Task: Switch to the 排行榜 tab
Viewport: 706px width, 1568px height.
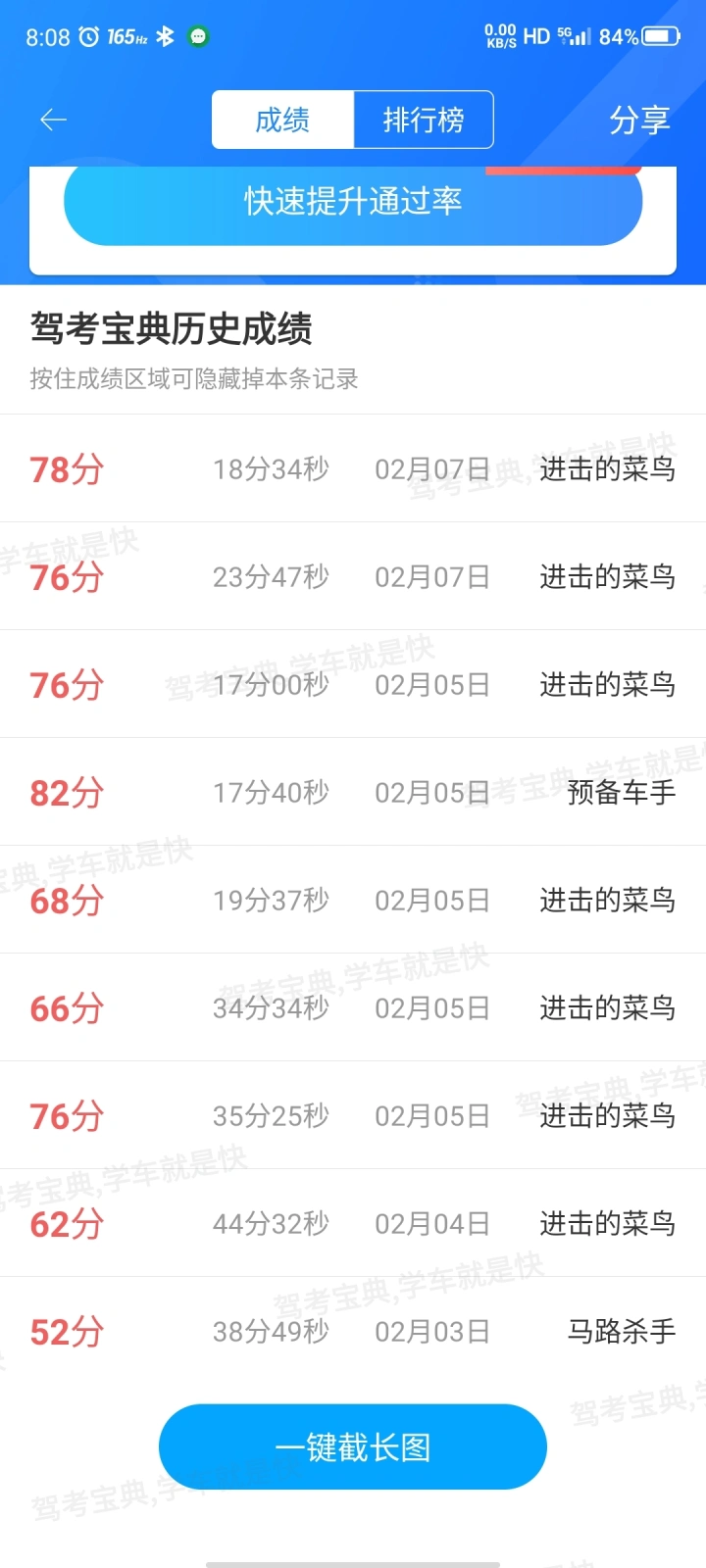Action: pyautogui.click(x=424, y=120)
